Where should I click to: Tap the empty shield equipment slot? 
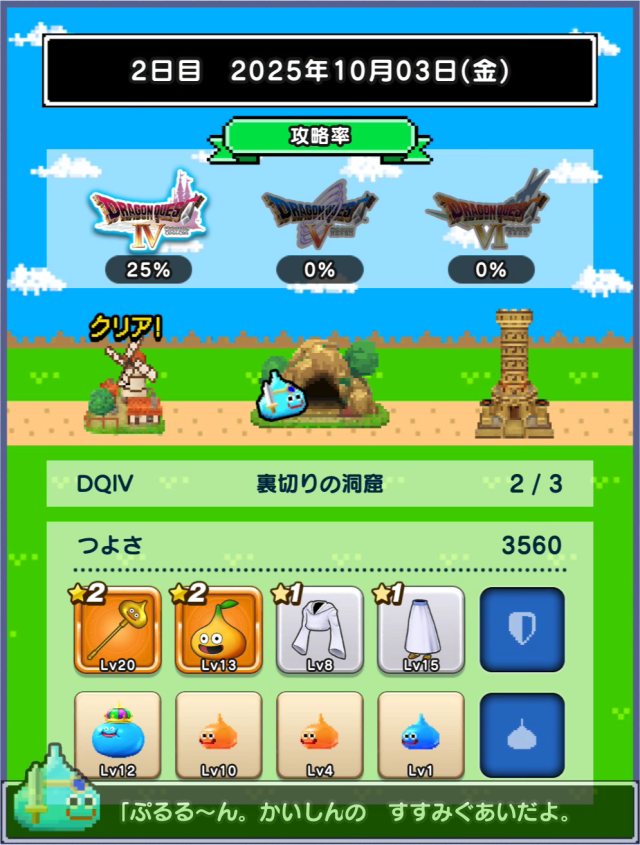522,630
